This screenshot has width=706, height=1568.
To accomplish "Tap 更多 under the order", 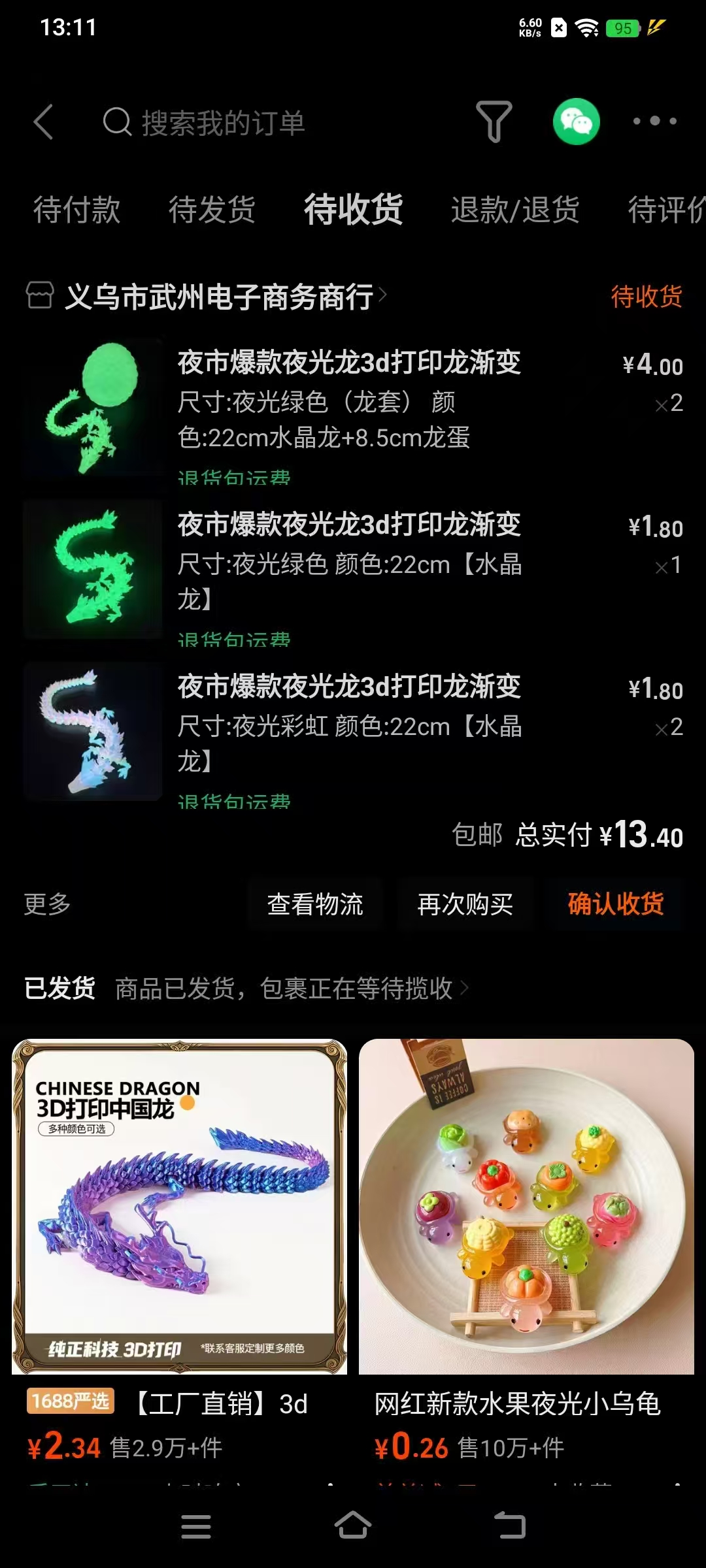I will click(x=47, y=904).
